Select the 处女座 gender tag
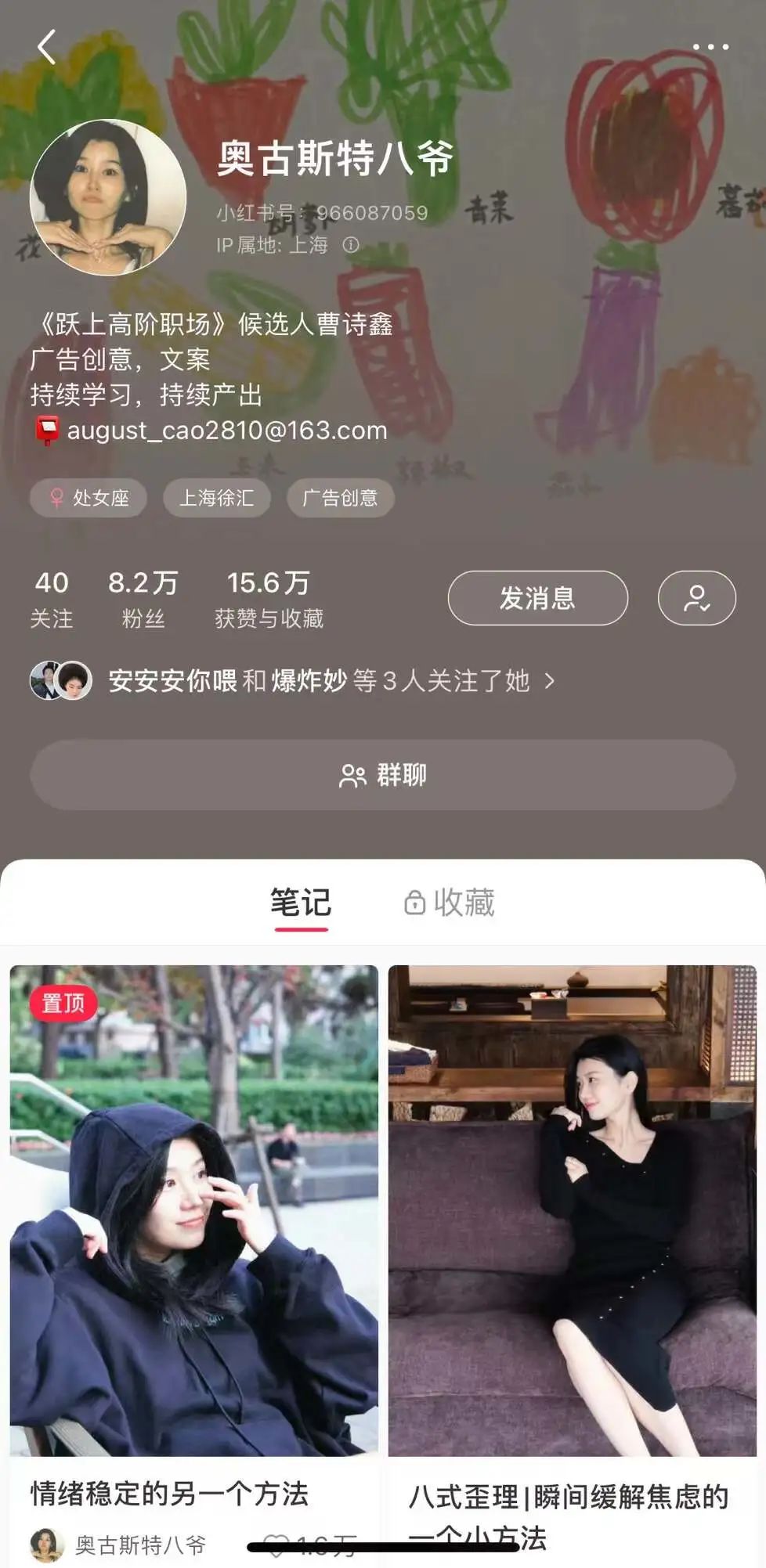This screenshot has height=1568, width=766. 88,498
